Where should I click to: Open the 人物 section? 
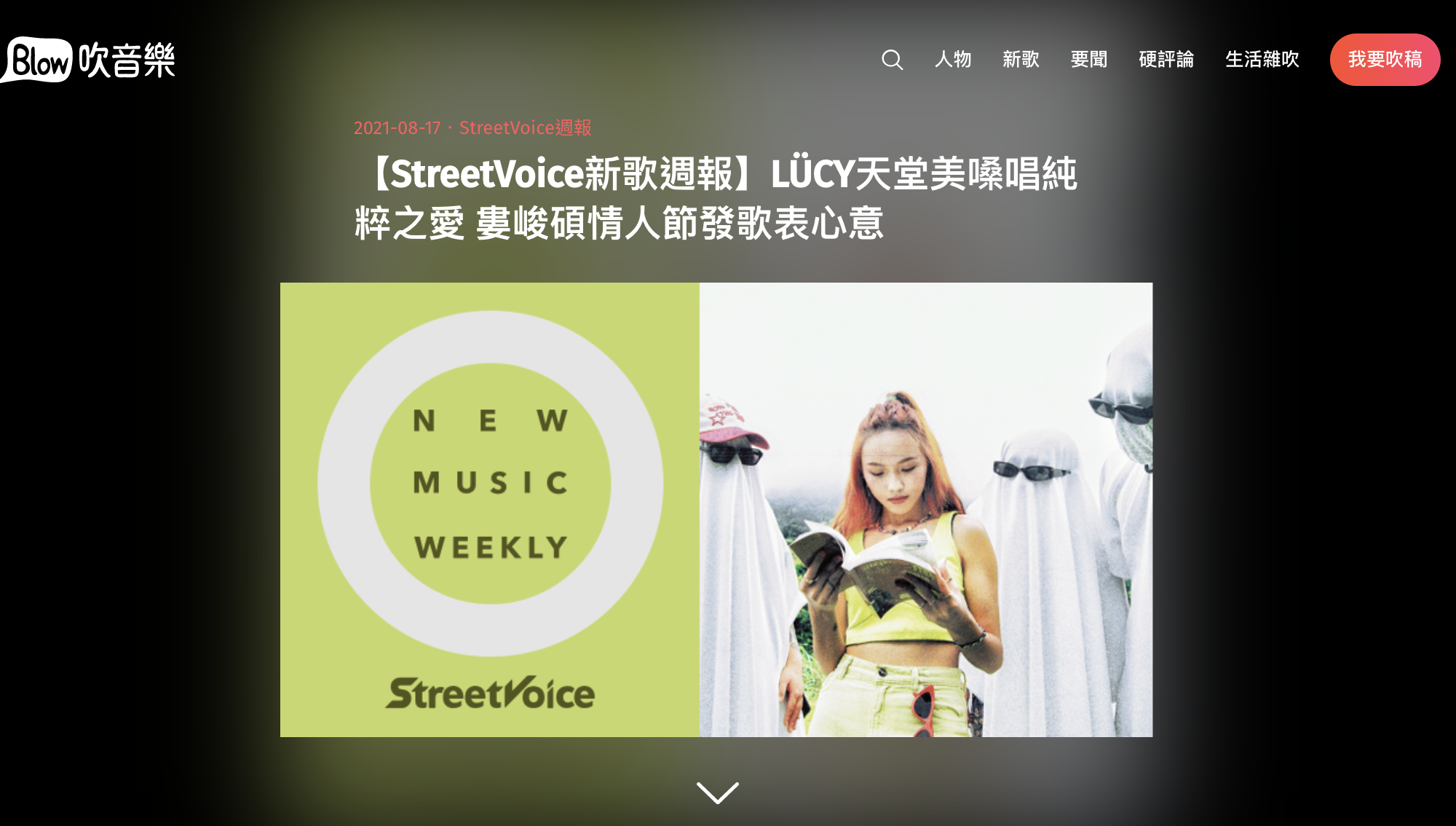pyautogui.click(x=953, y=60)
